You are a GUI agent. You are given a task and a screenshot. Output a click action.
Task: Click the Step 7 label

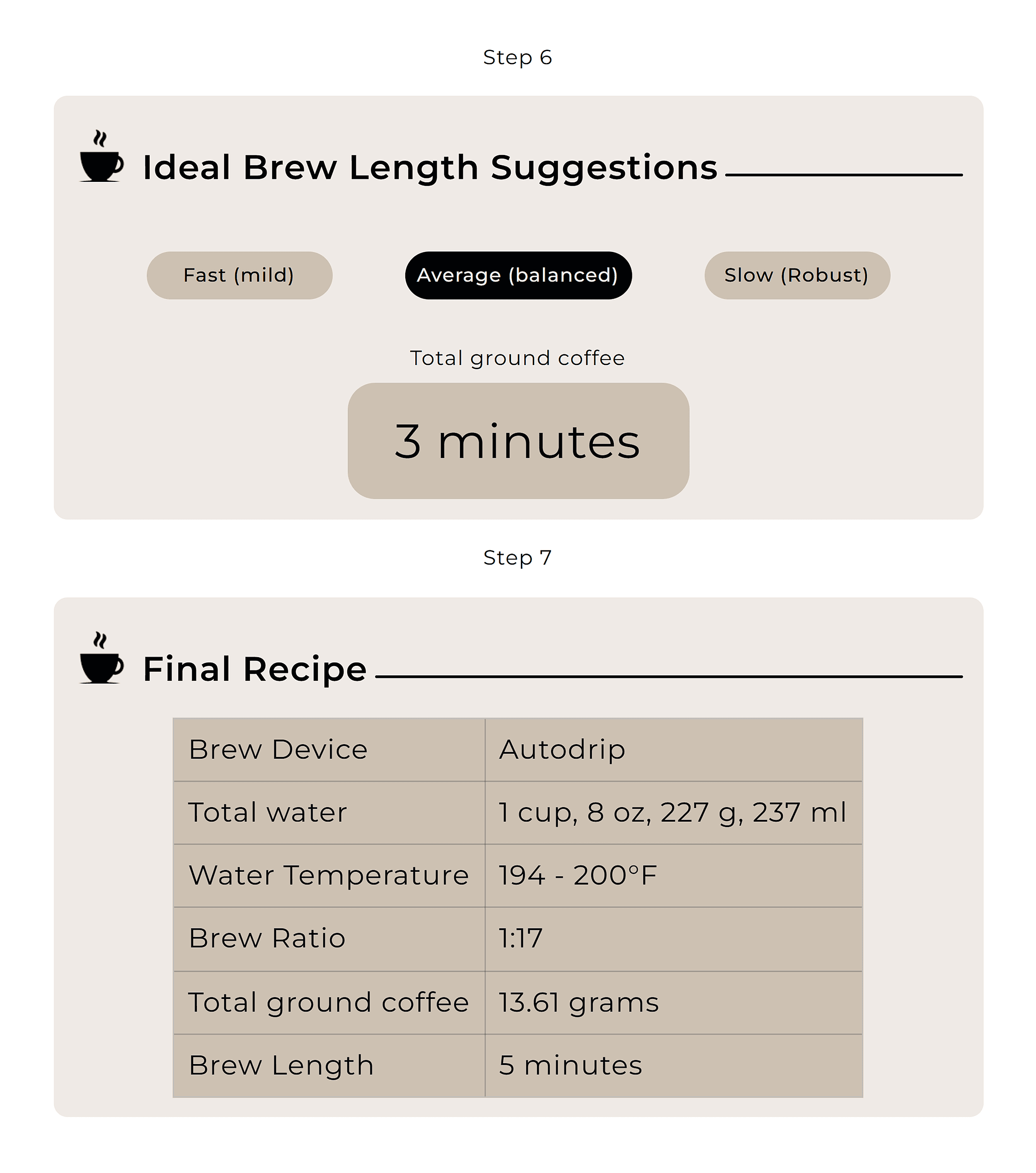518,556
